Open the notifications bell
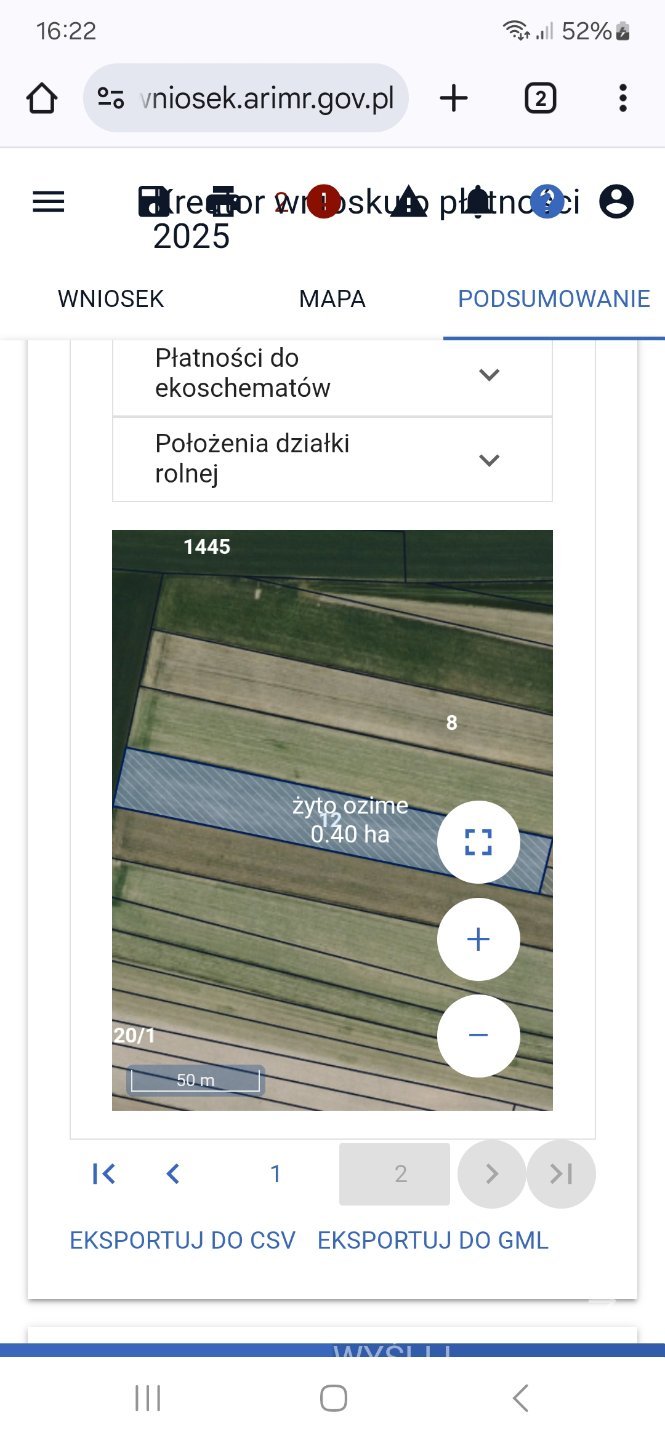The height and width of the screenshot is (1440, 665). point(478,202)
